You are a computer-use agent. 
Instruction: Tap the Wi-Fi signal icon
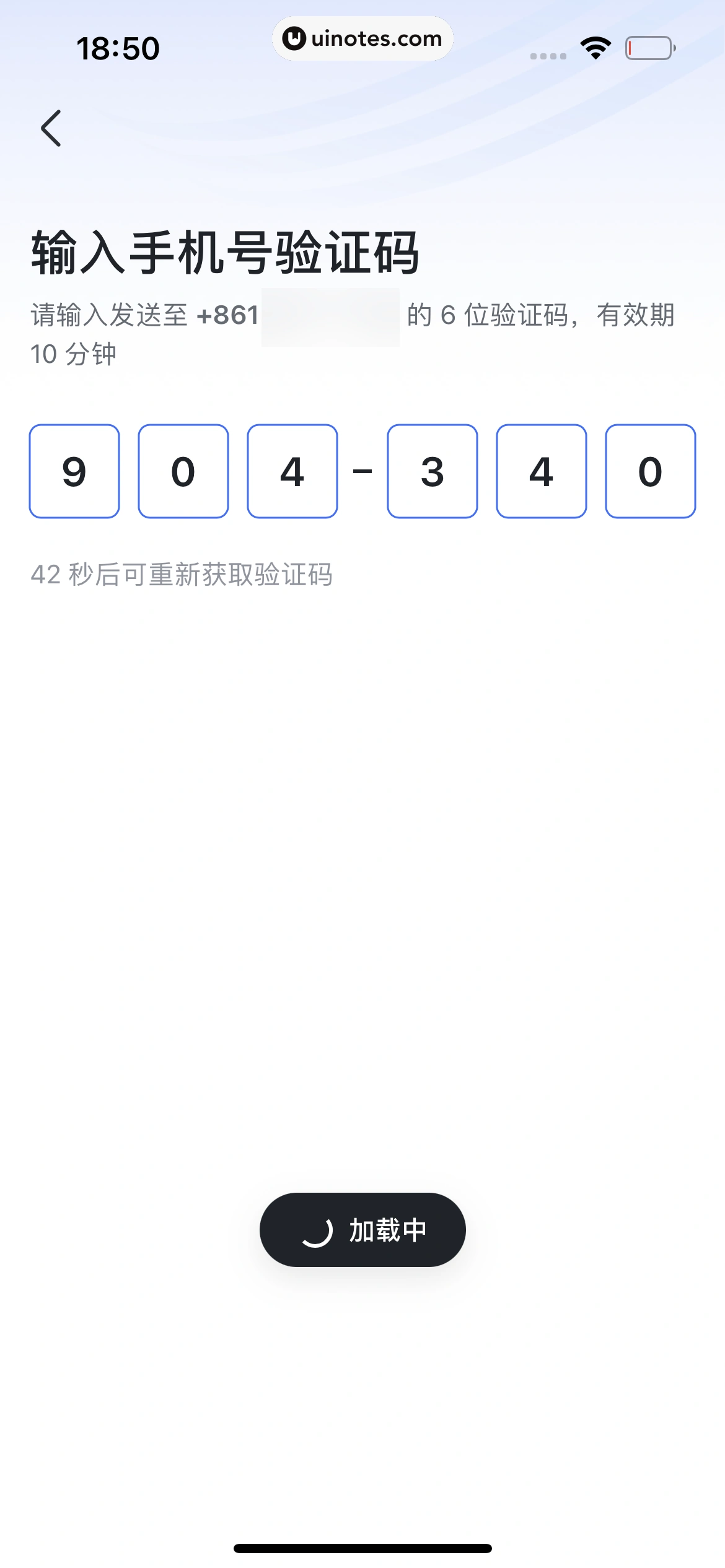pyautogui.click(x=594, y=46)
